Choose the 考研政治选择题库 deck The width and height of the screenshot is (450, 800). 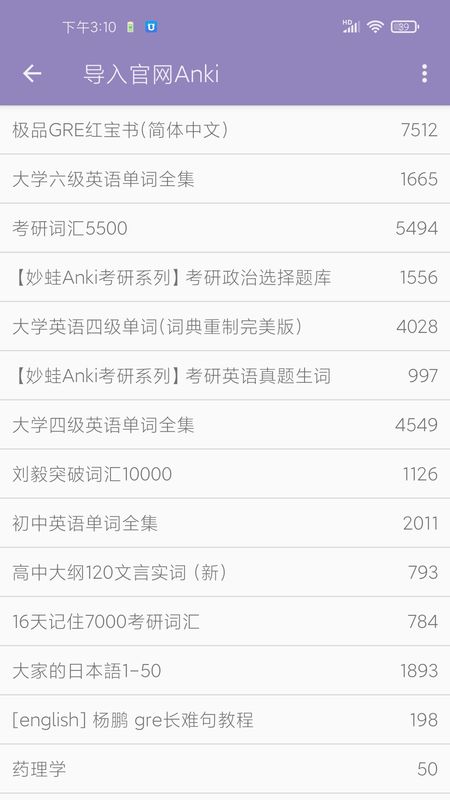225,278
